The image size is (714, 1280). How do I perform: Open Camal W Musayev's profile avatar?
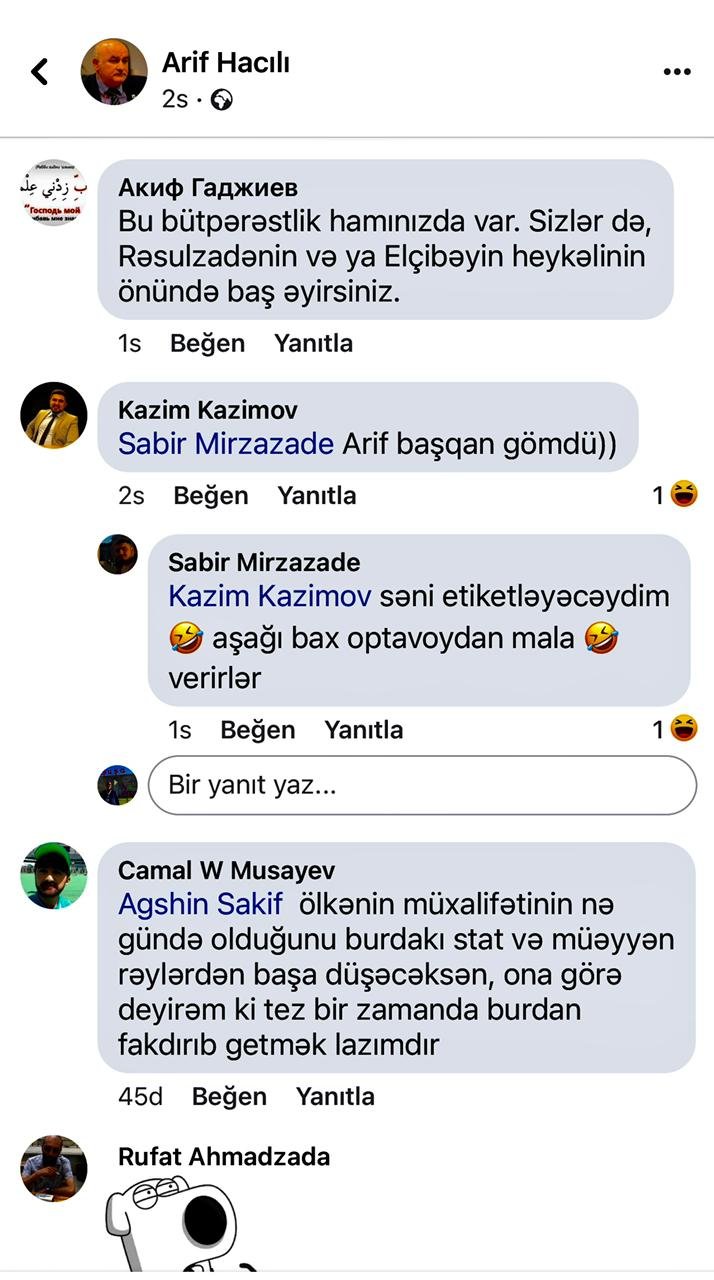tap(54, 875)
